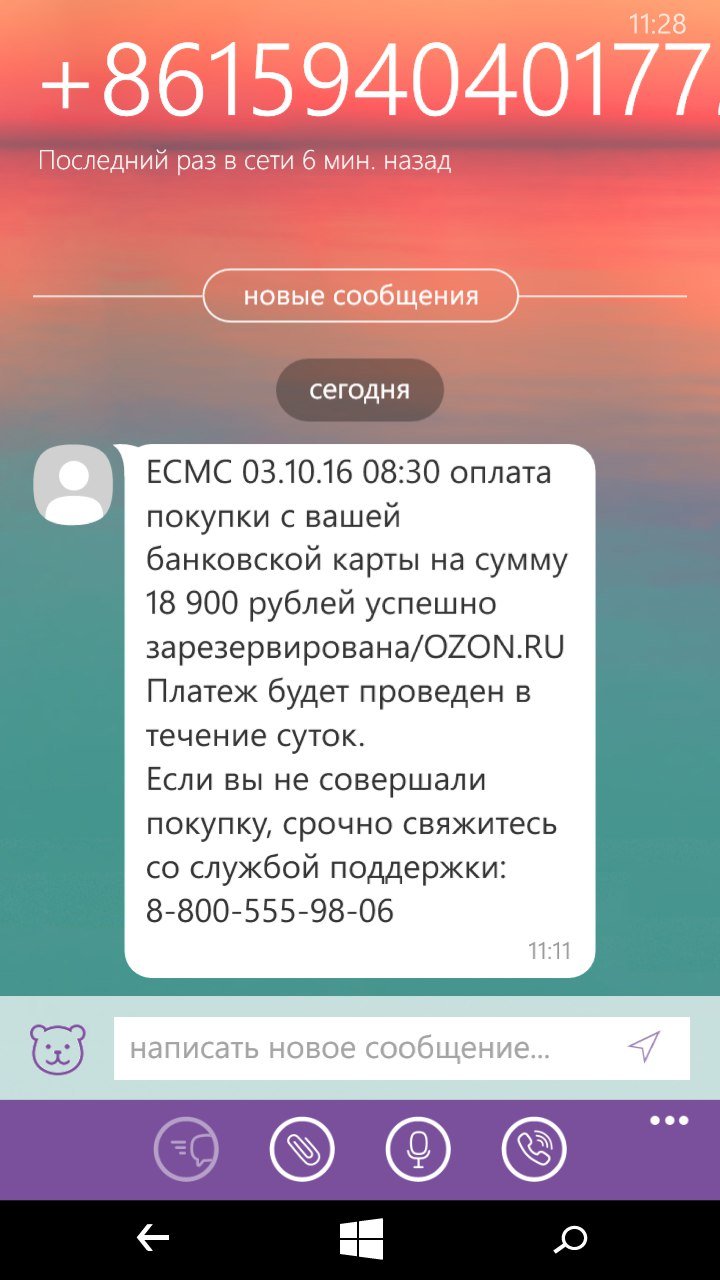Tap the message input field
The image size is (720, 1280).
tap(370, 1048)
